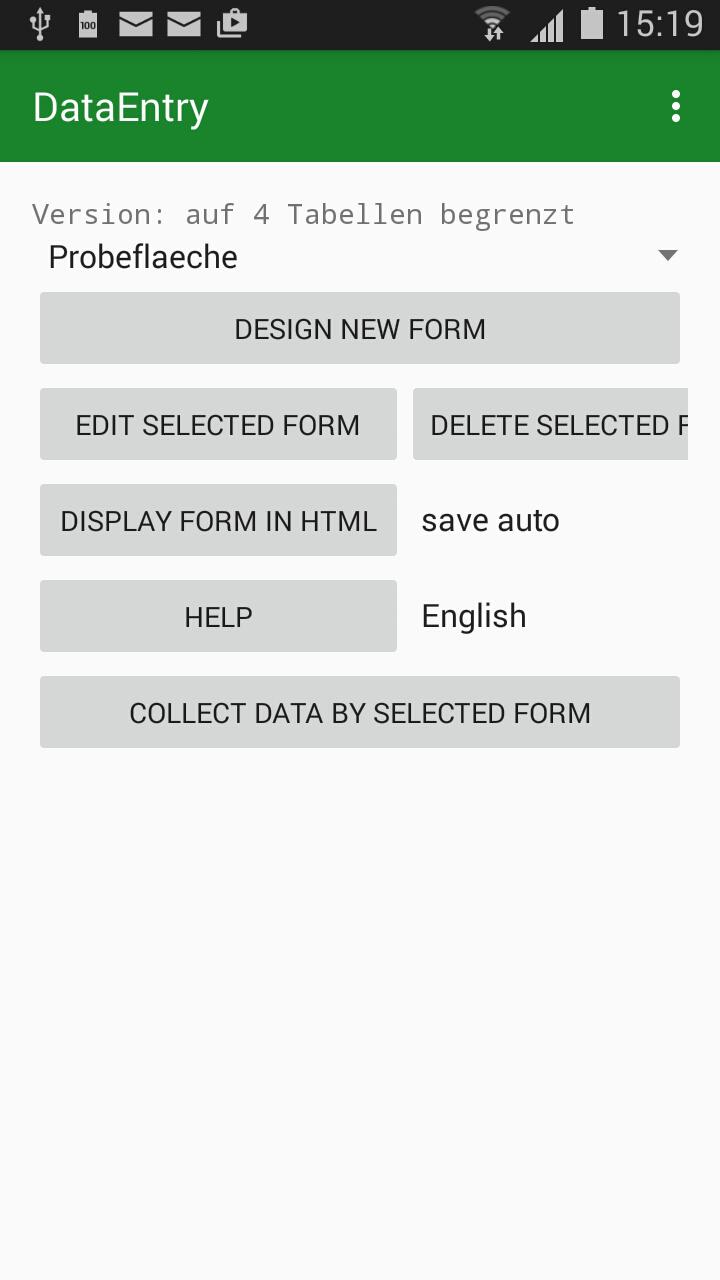This screenshot has height=1280, width=720.
Task: Open the overflow menu in DataEntry
Action: click(x=675, y=105)
